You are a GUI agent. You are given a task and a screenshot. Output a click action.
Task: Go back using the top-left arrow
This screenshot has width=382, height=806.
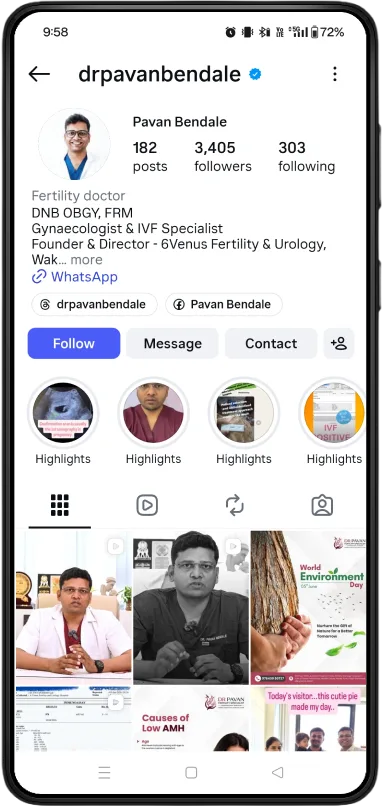(x=39, y=75)
